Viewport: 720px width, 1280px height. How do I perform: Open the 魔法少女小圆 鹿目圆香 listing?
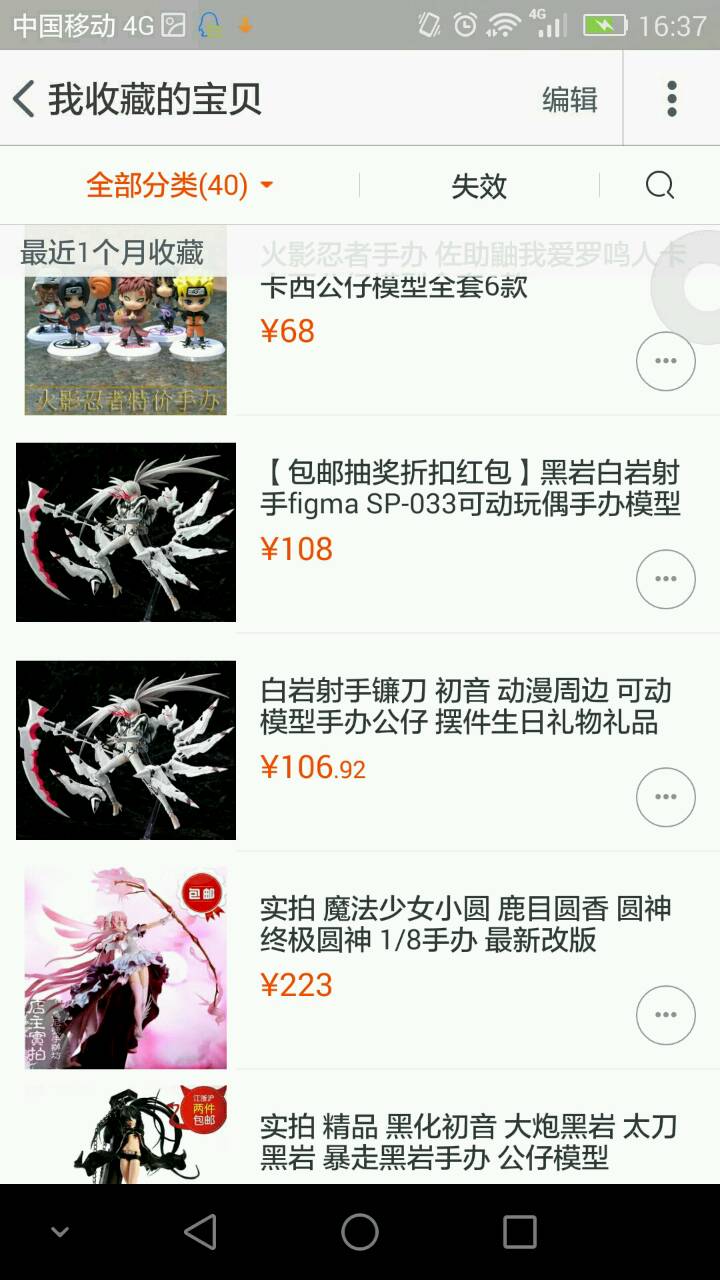pos(465,924)
